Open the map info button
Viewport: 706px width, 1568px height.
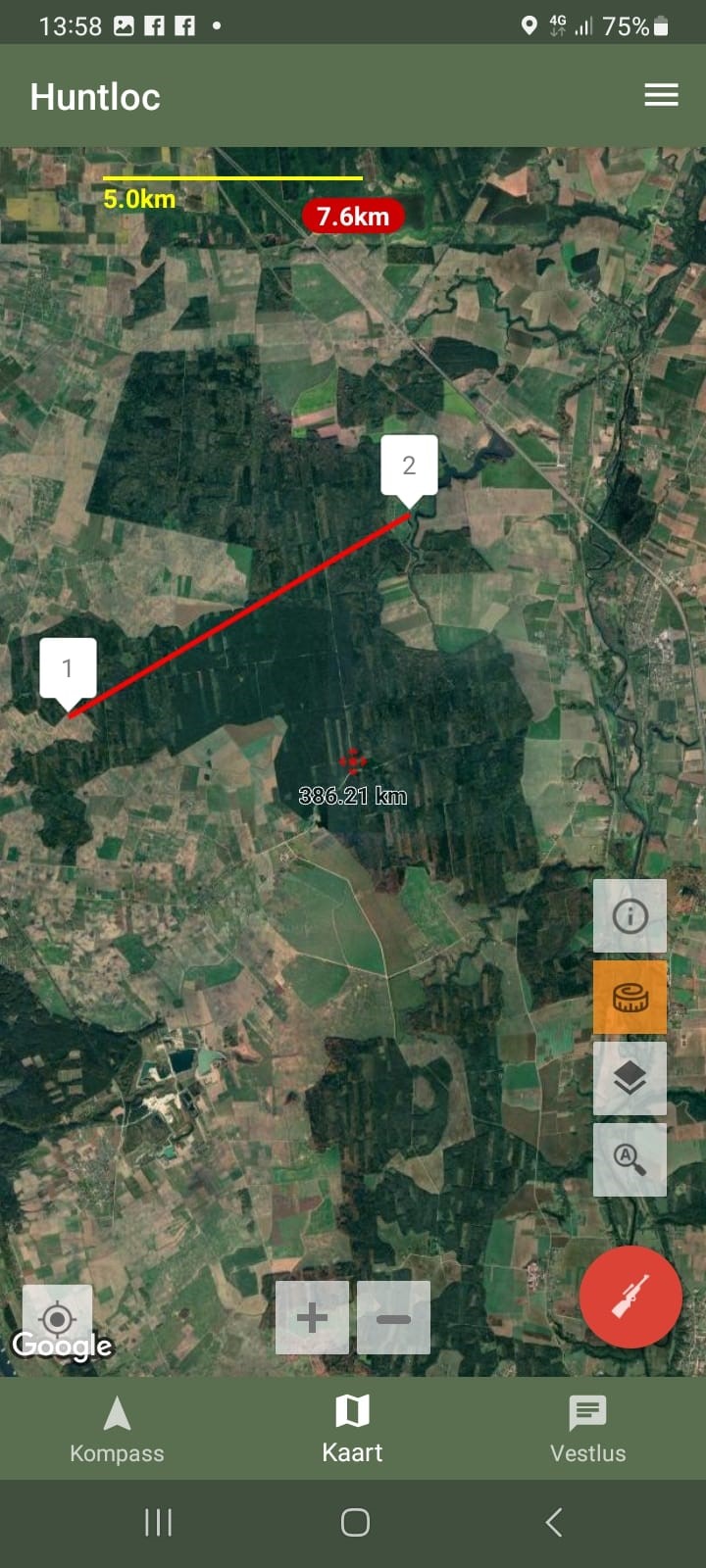tap(630, 915)
